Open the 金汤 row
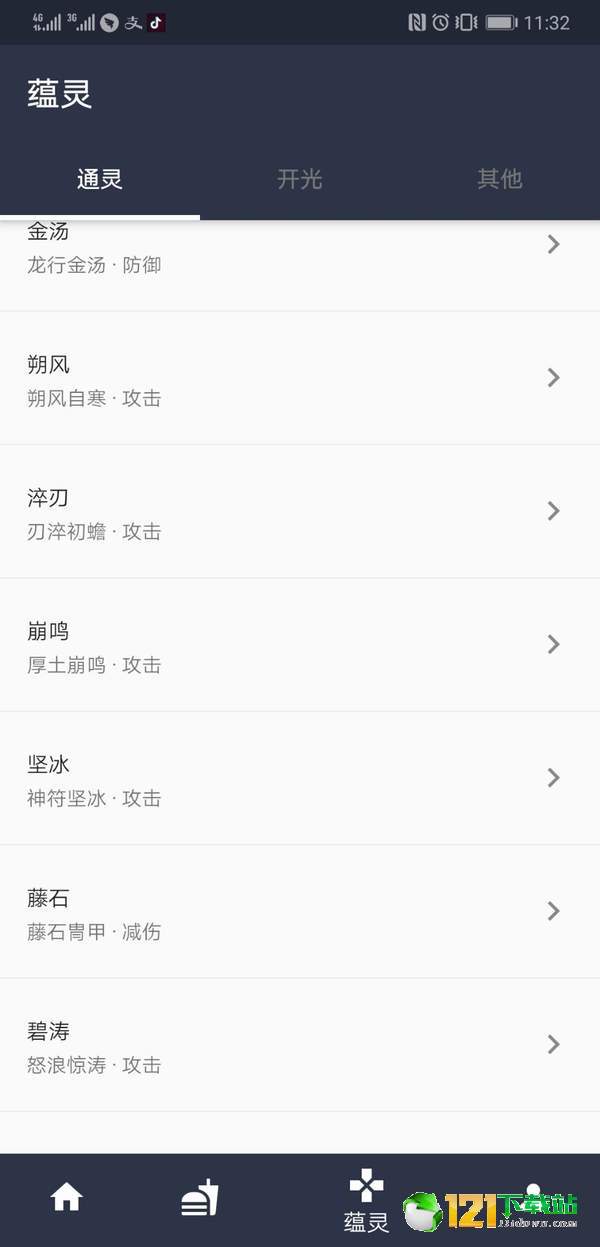Viewport: 600px width, 1247px height. point(300,265)
